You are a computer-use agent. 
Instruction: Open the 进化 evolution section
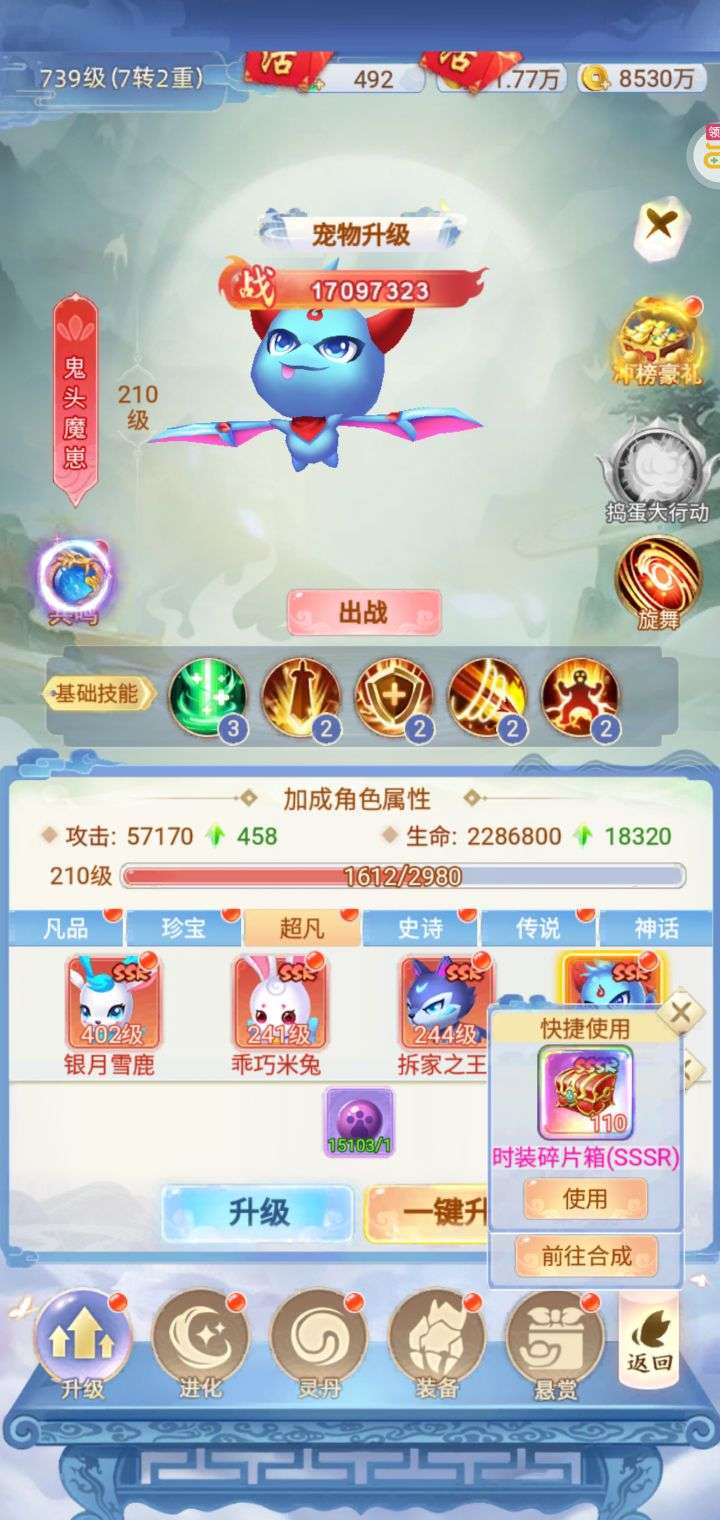200,1340
